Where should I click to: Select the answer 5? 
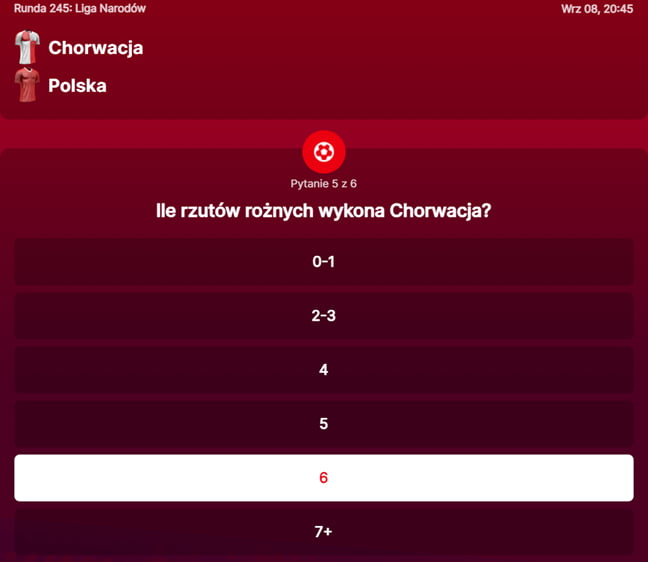pos(323,424)
